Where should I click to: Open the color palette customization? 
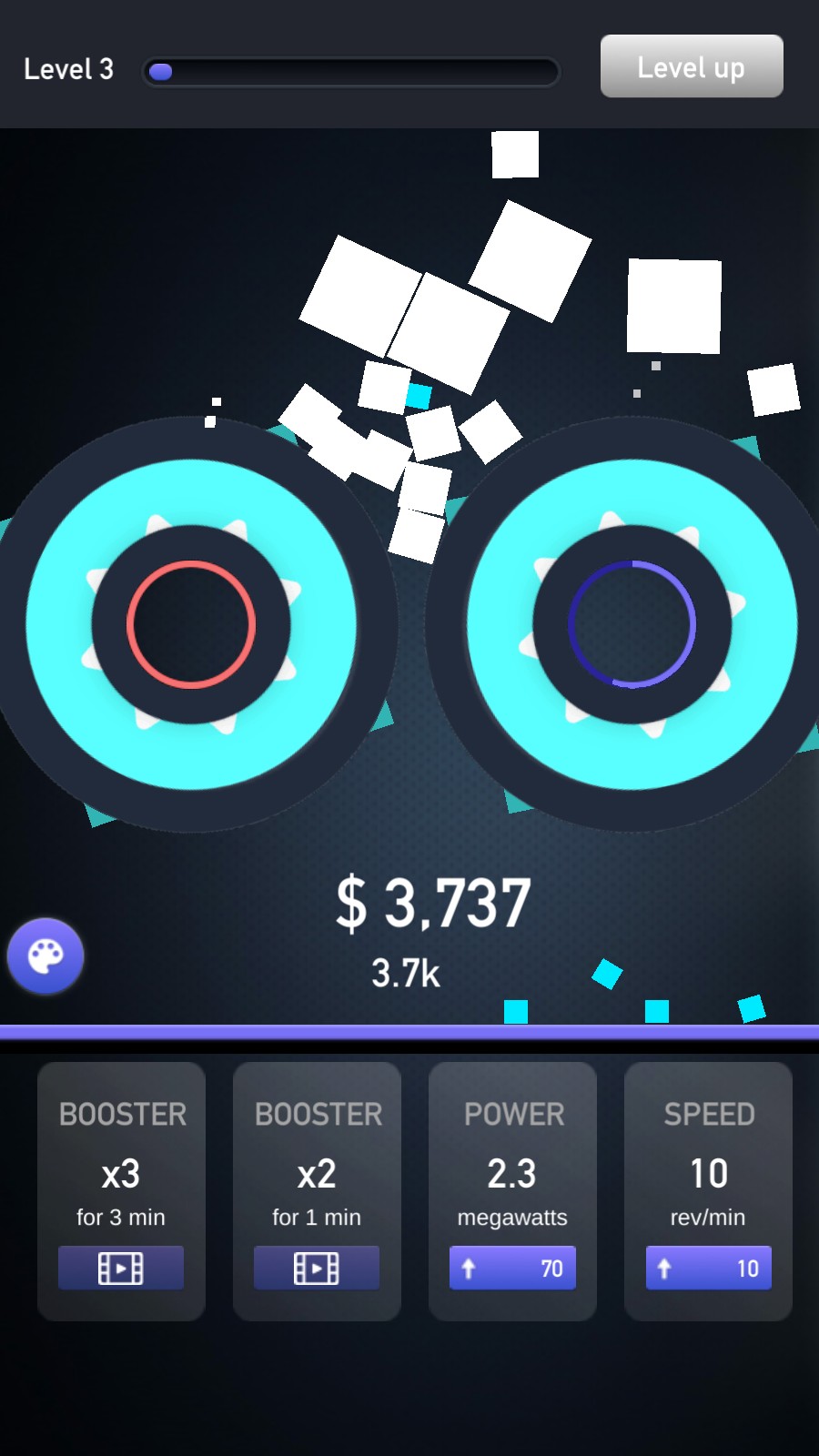point(45,955)
